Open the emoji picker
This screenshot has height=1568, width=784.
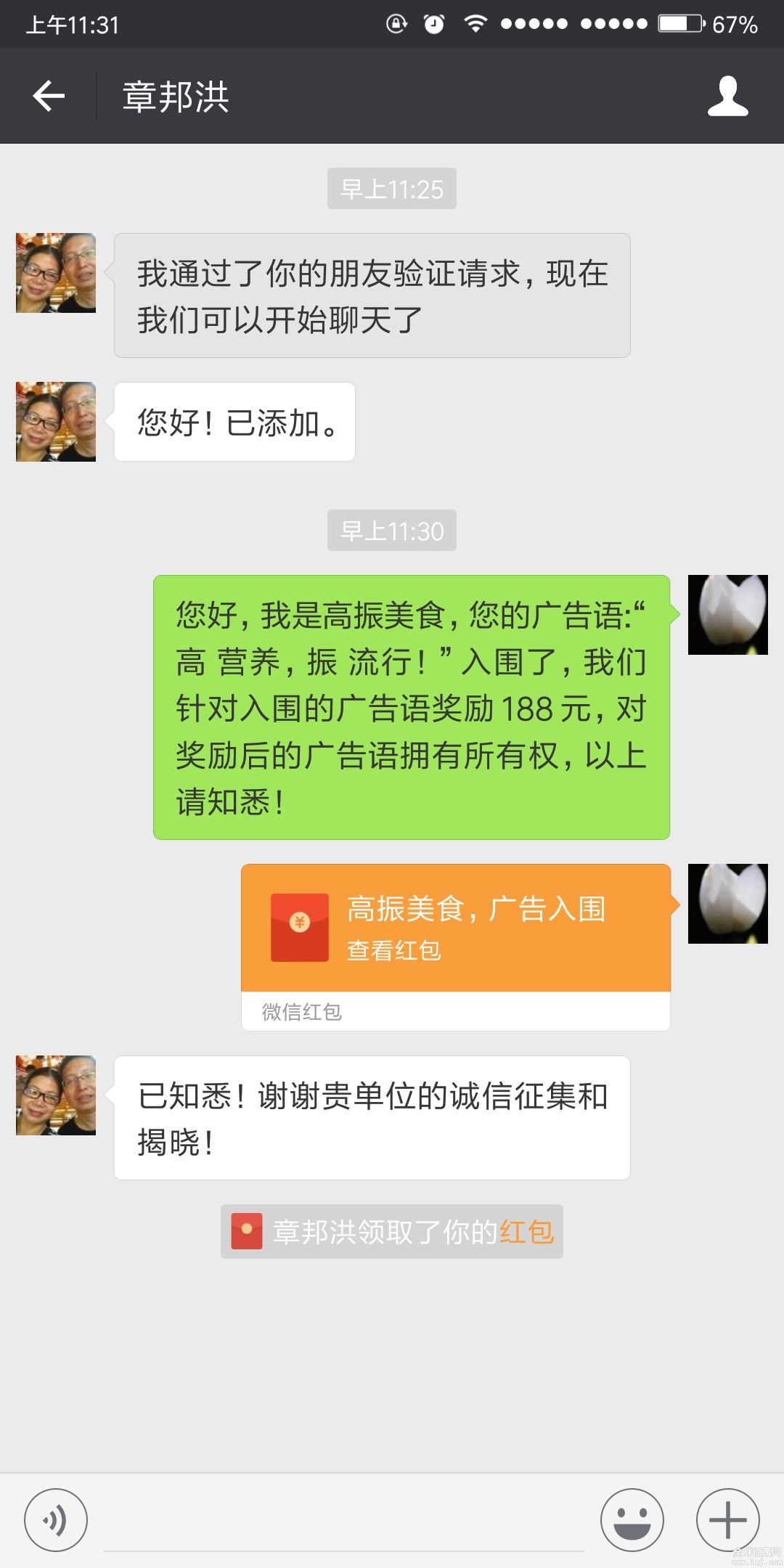(x=632, y=1519)
